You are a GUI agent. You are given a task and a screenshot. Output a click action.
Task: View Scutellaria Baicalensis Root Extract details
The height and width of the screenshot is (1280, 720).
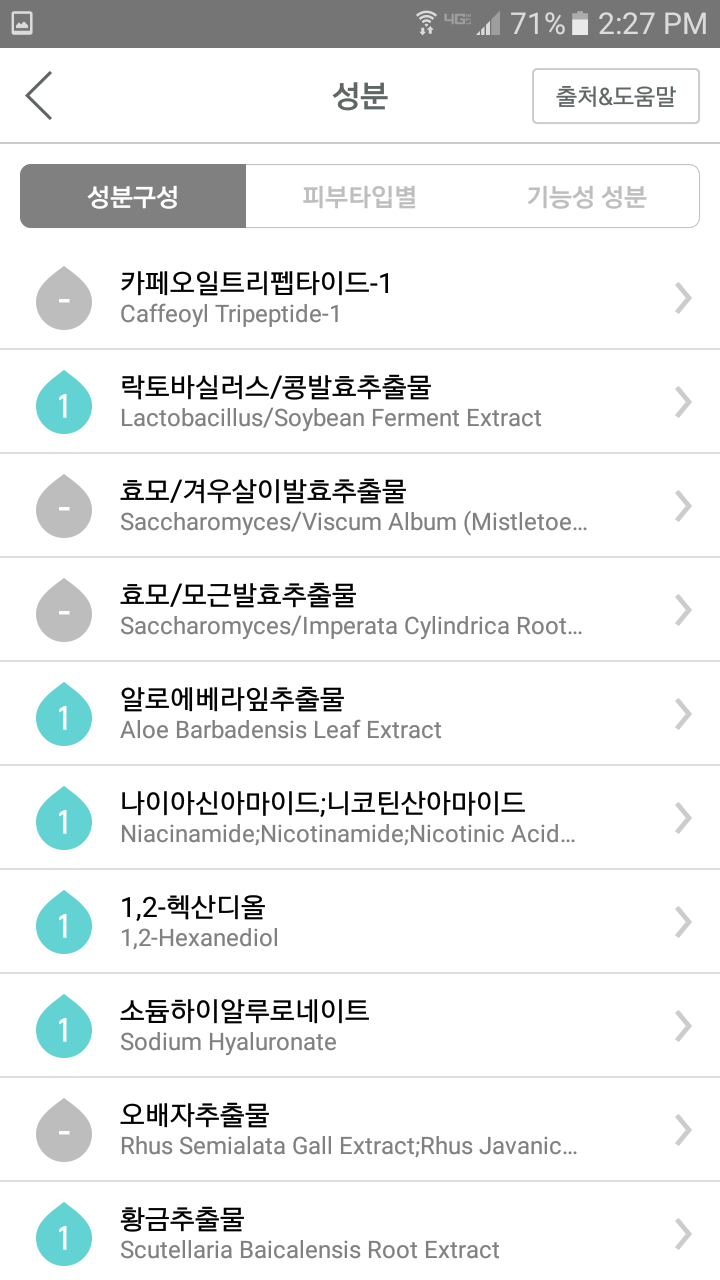tap(360, 1233)
